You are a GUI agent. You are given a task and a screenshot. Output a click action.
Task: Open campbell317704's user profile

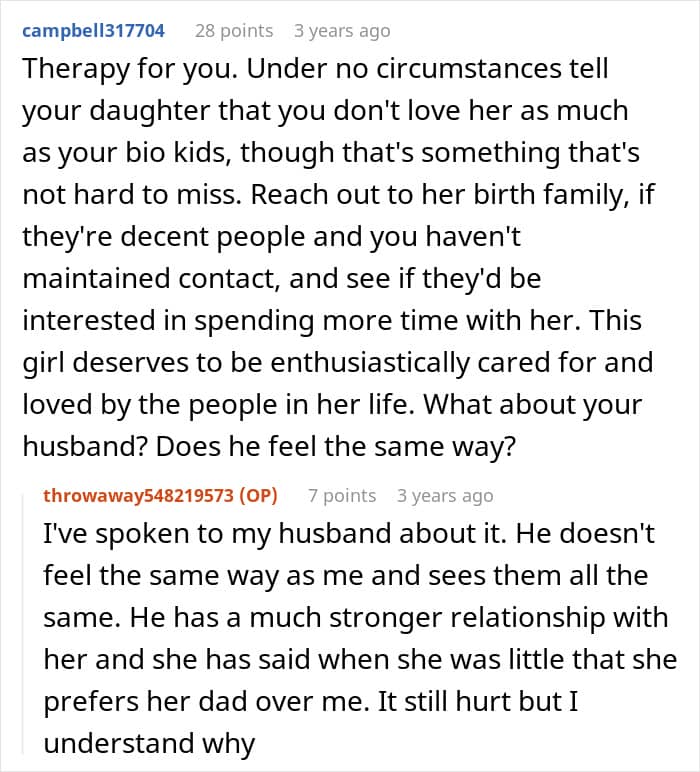(x=94, y=31)
